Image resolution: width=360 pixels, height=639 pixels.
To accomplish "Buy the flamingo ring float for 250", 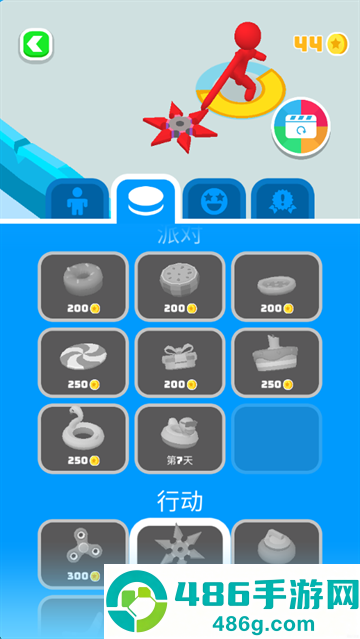I will click(x=83, y=438).
